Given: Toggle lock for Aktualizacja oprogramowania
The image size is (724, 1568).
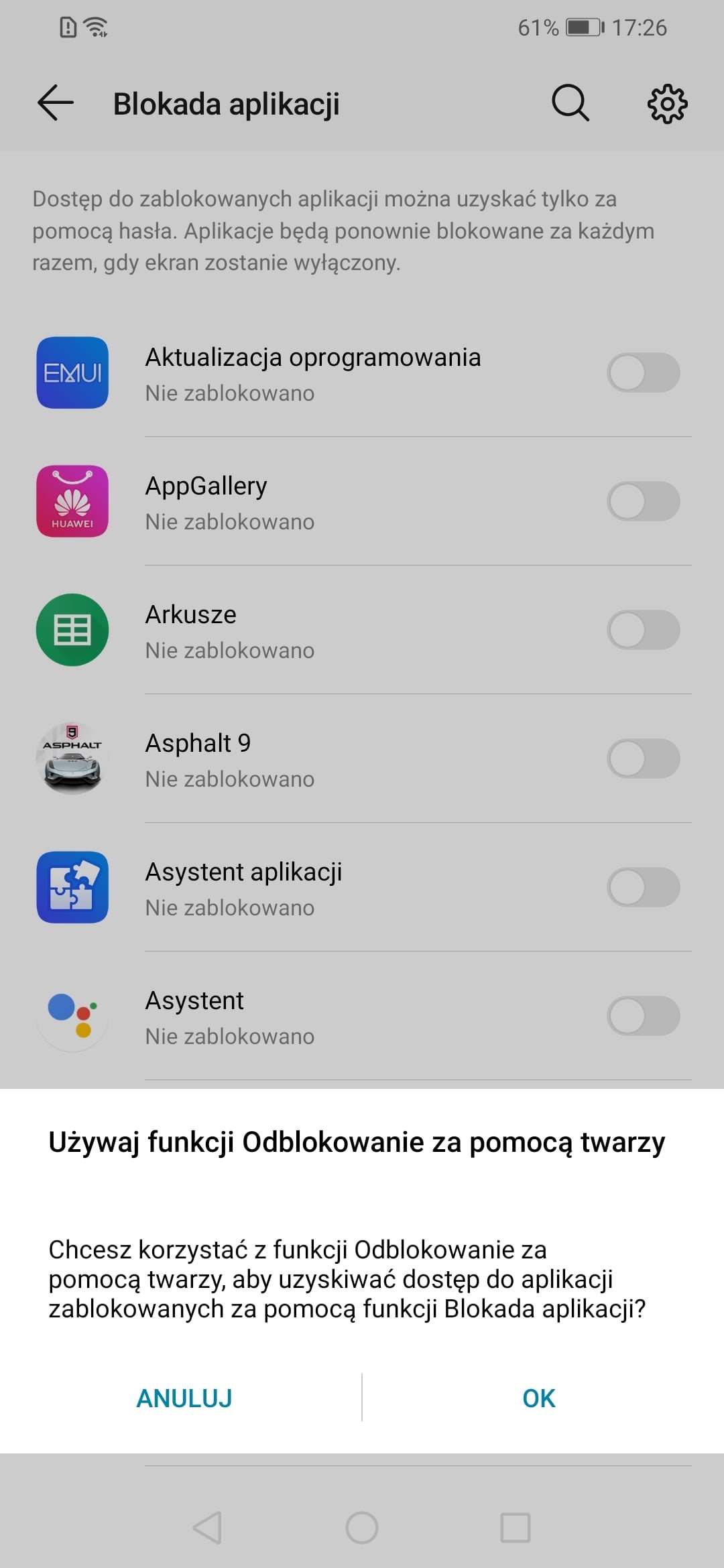Looking at the screenshot, I should pos(644,373).
